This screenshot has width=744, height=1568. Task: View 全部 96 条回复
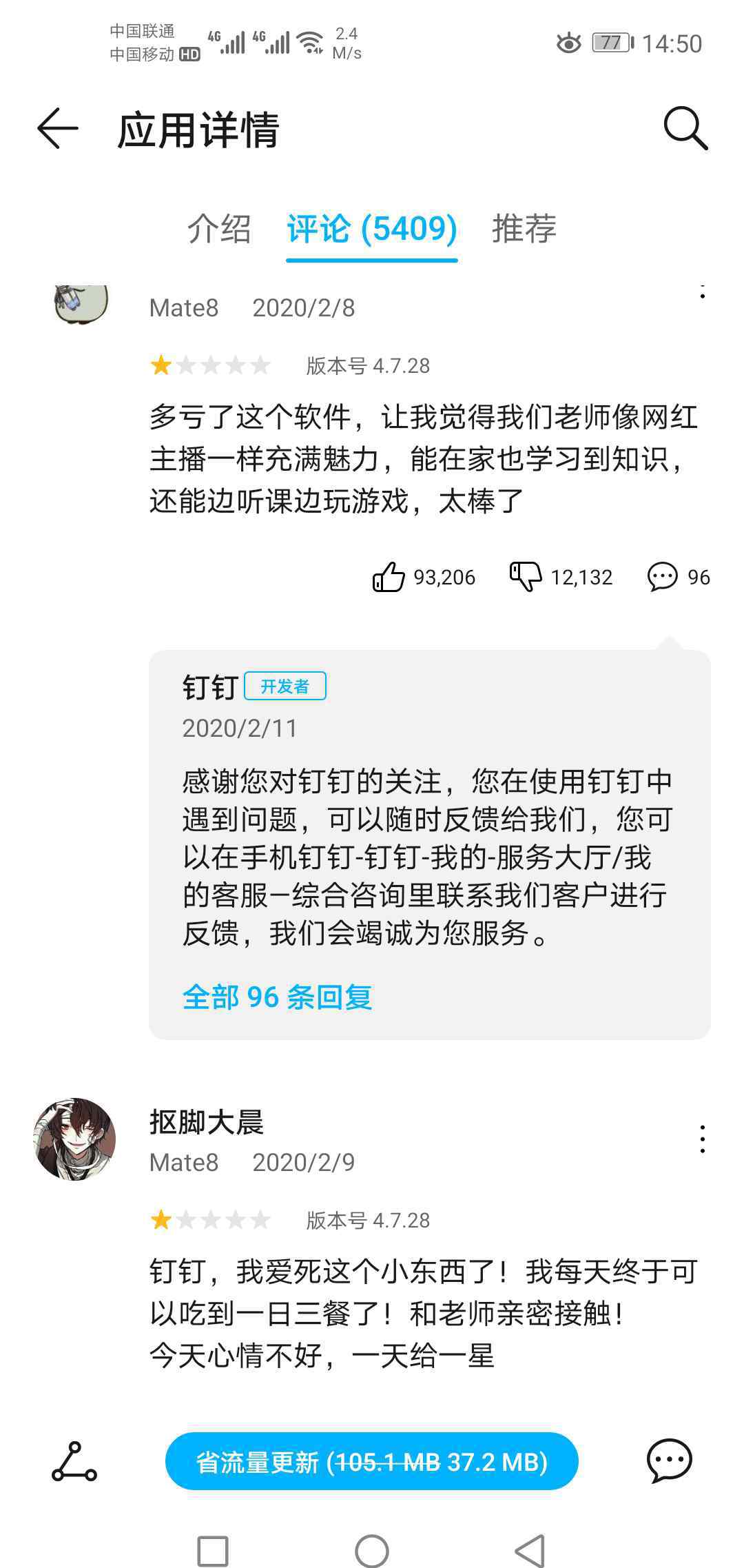click(277, 997)
